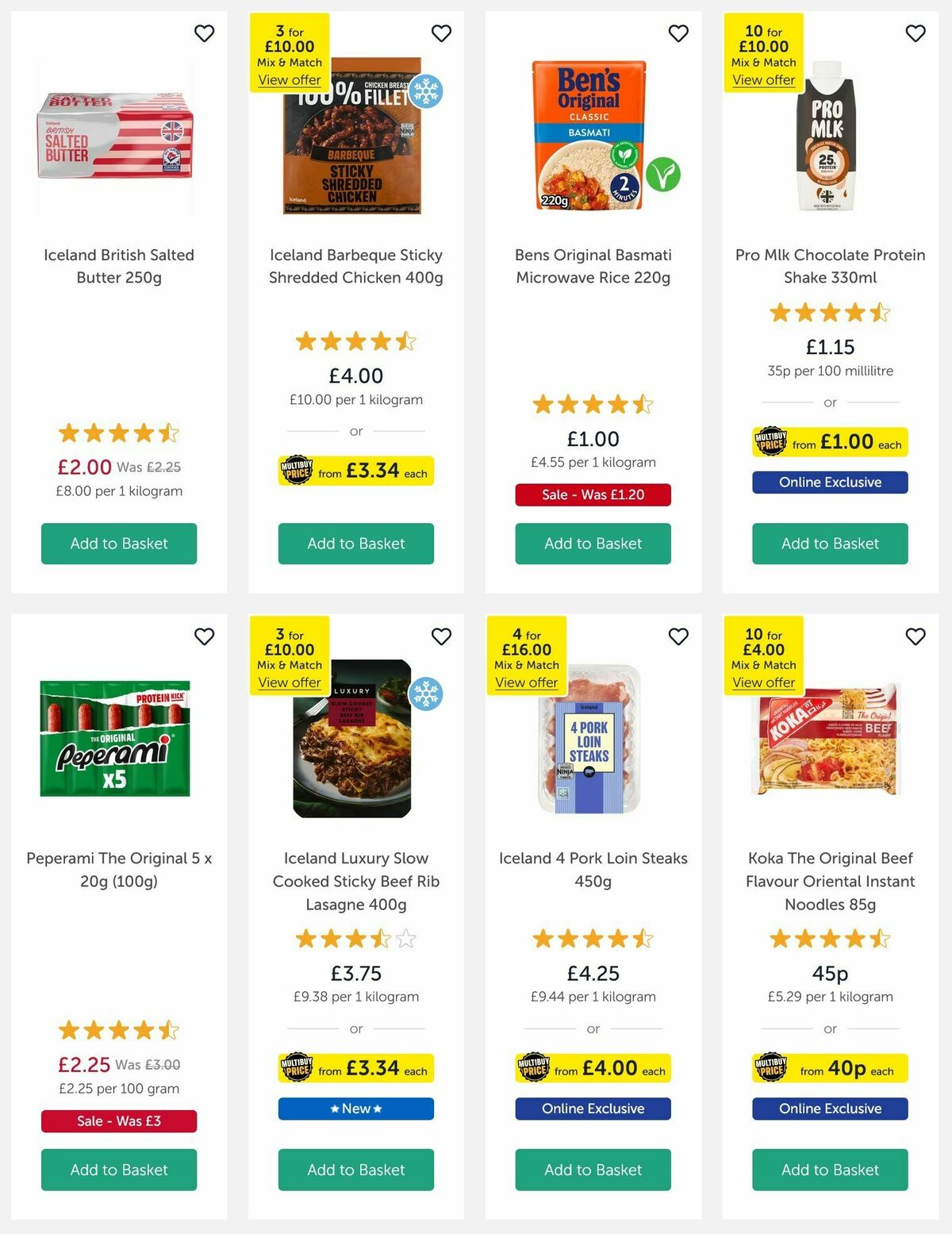This screenshot has height=1234, width=952.
Task: Add Pro Mlk Chocolate Protein Shake to basket
Action: (830, 544)
